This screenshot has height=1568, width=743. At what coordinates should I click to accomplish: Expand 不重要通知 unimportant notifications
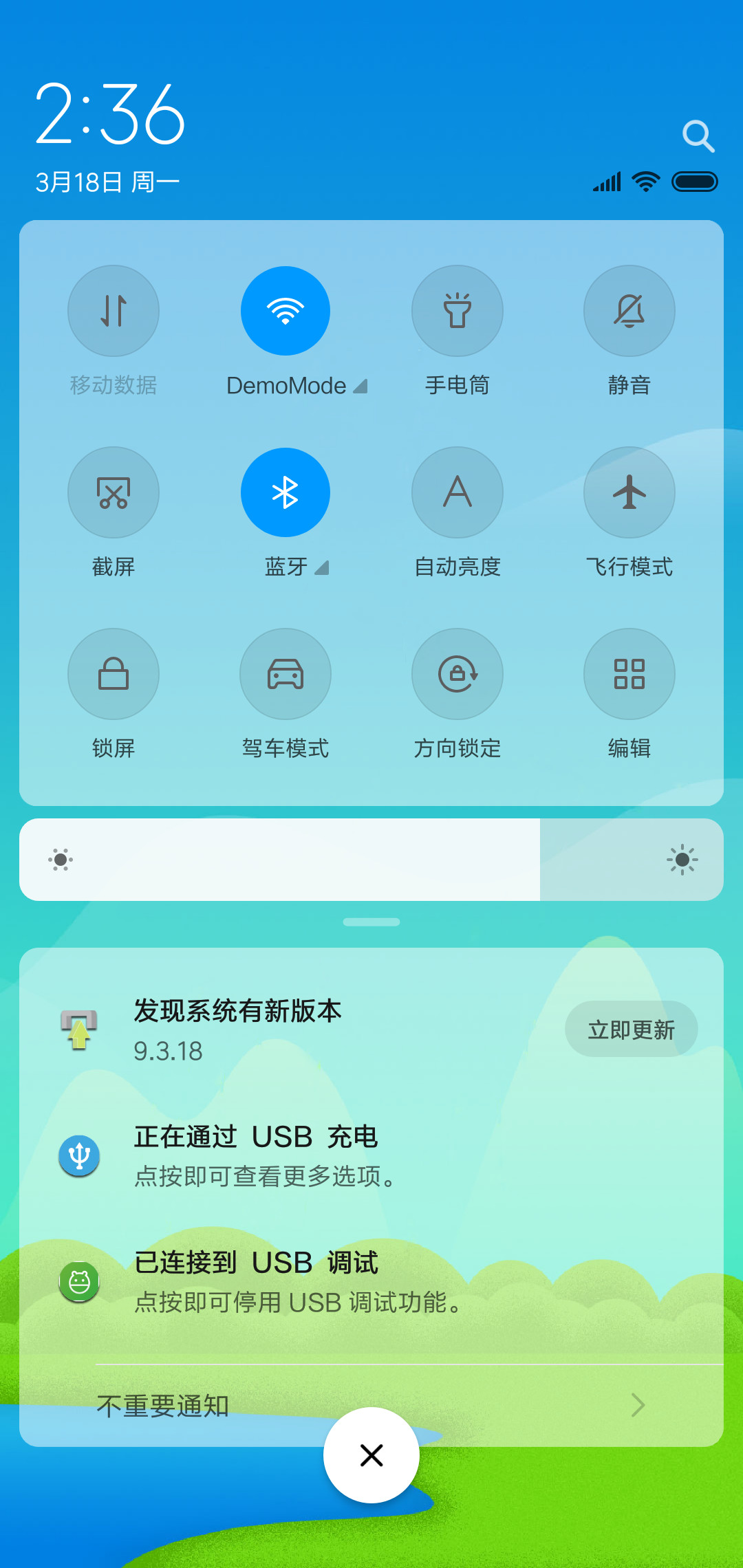click(x=371, y=1406)
